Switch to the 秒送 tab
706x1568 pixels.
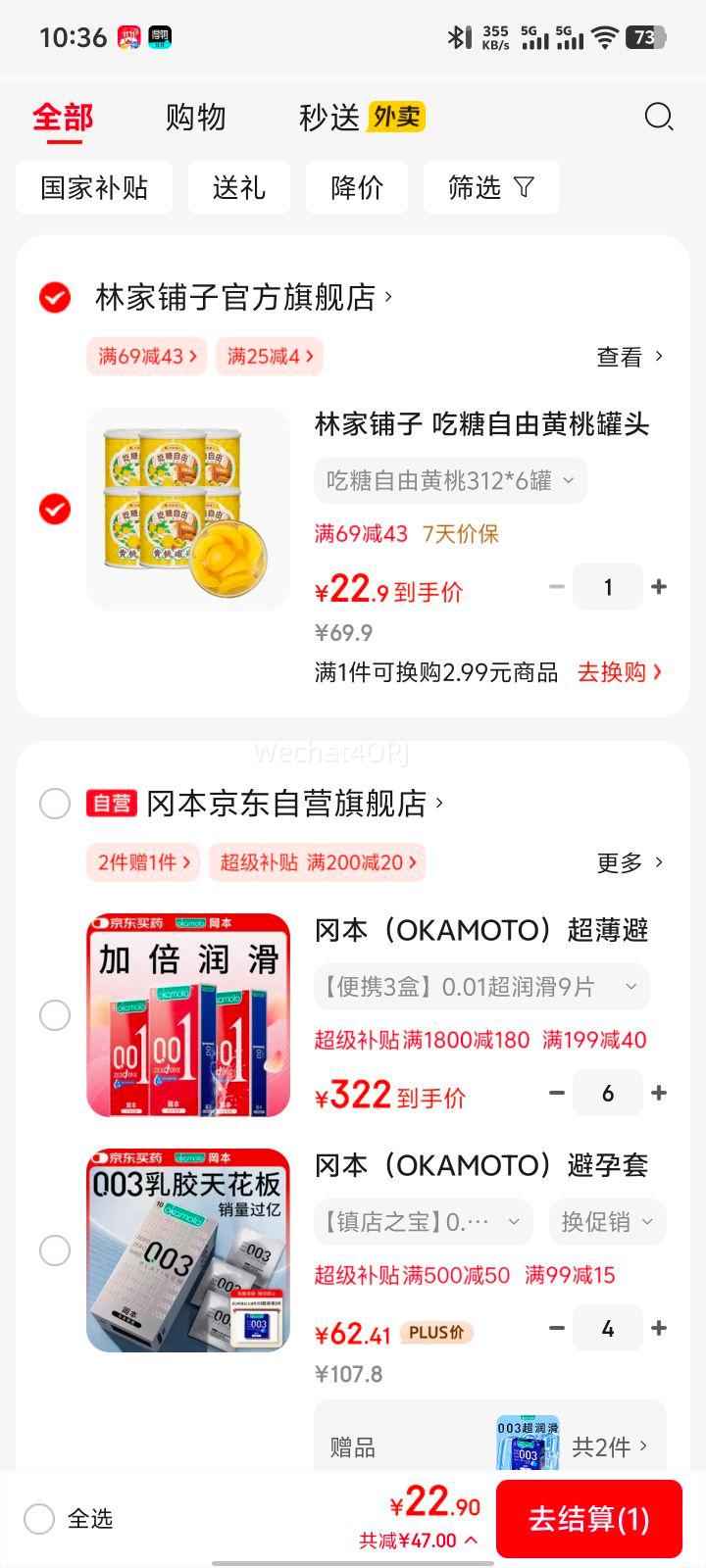pos(325,116)
